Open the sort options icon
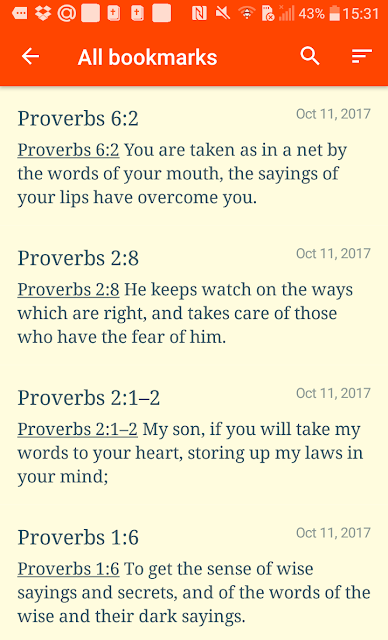Viewport: 388px width, 640px height. [x=362, y=56]
